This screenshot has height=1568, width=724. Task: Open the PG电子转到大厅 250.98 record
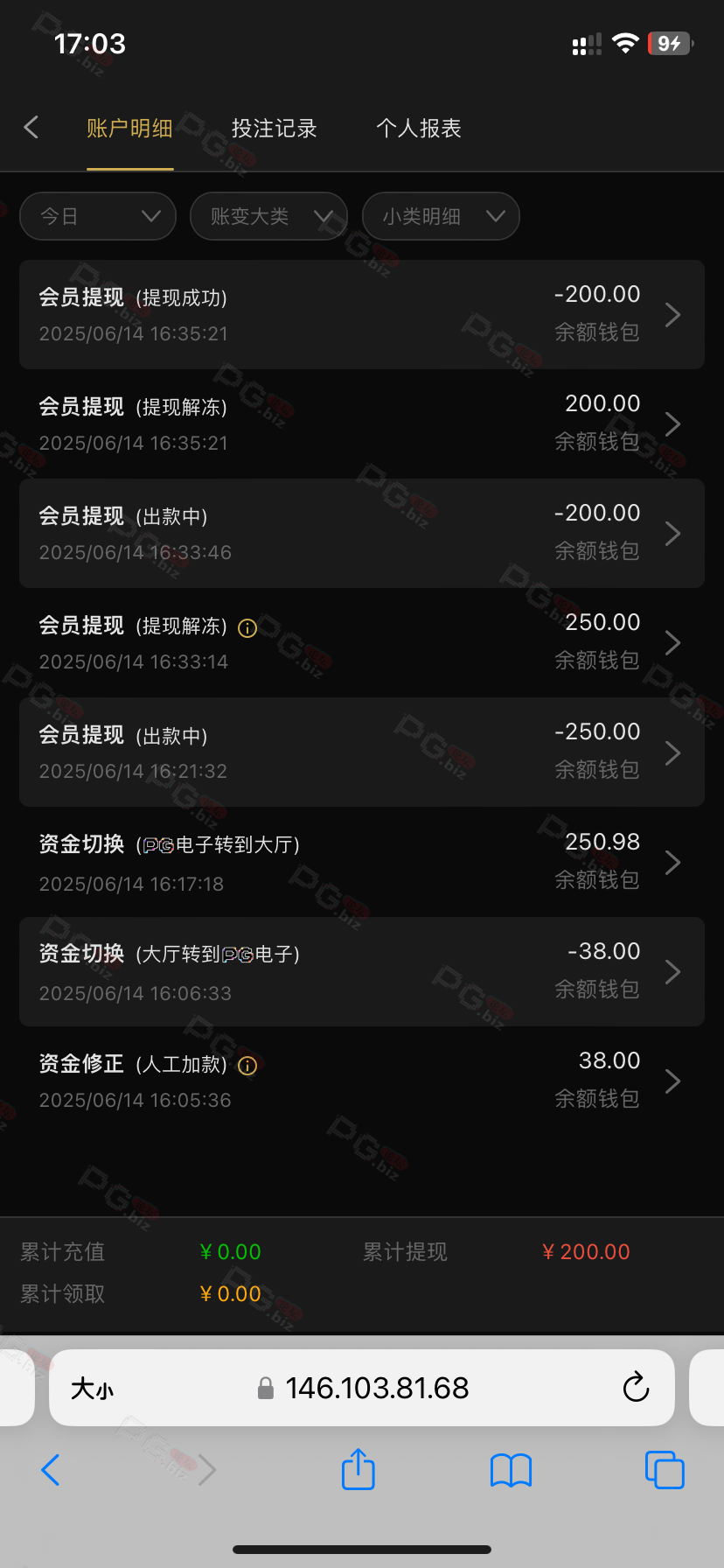point(362,862)
